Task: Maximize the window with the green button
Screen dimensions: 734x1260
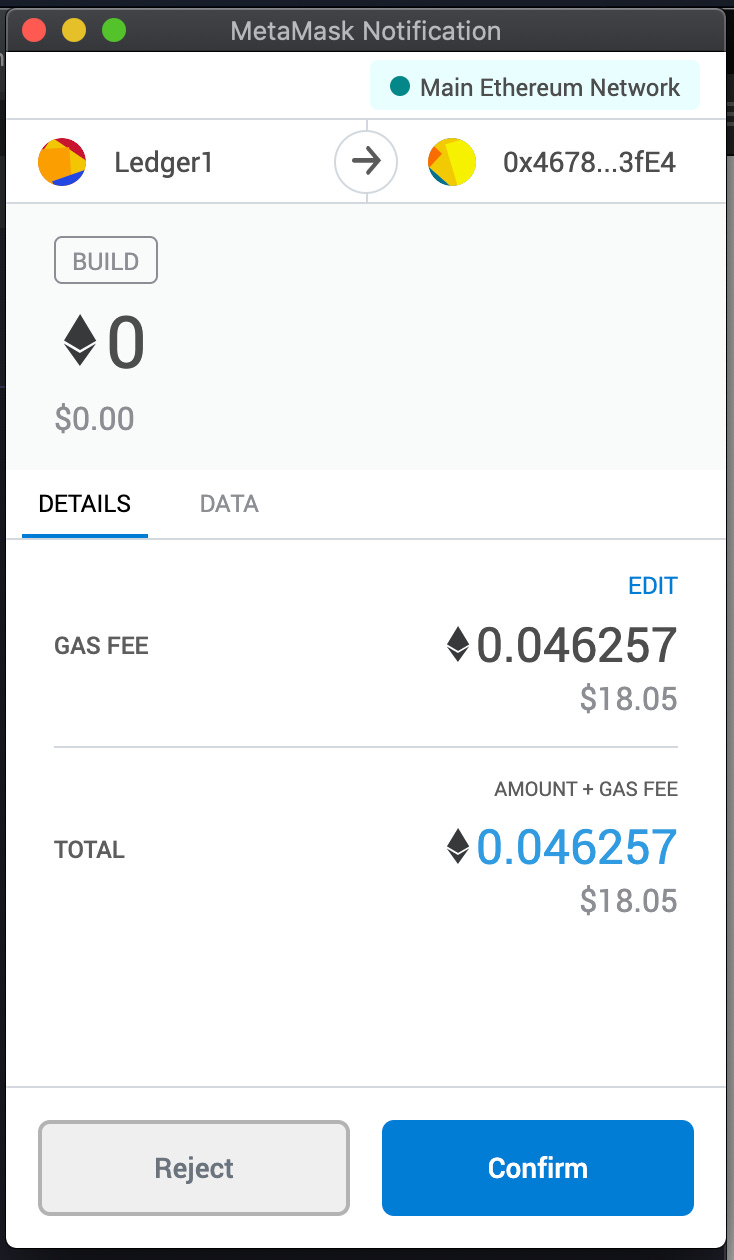Action: tap(114, 30)
